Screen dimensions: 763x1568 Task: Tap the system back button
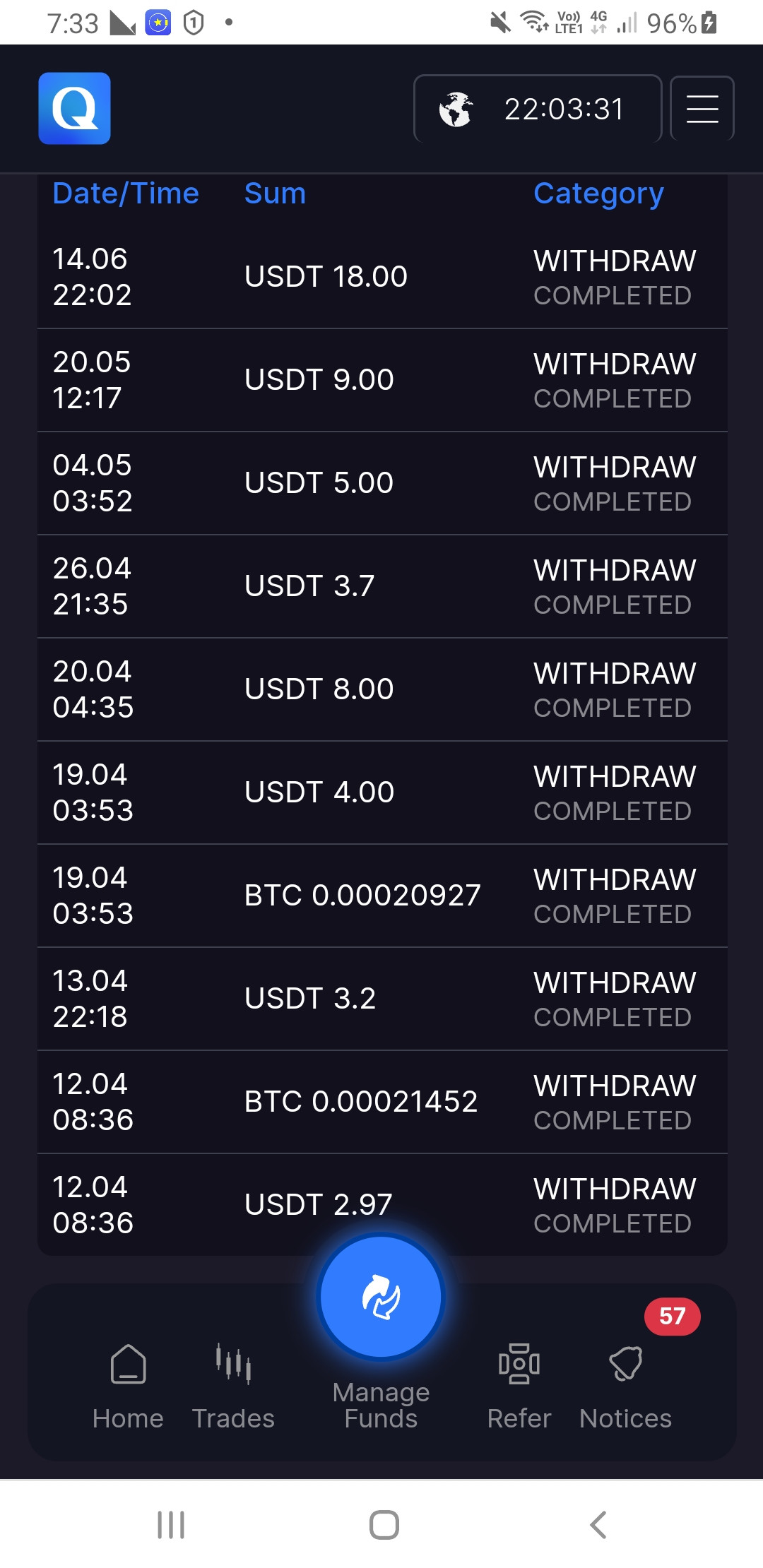pos(598,1524)
